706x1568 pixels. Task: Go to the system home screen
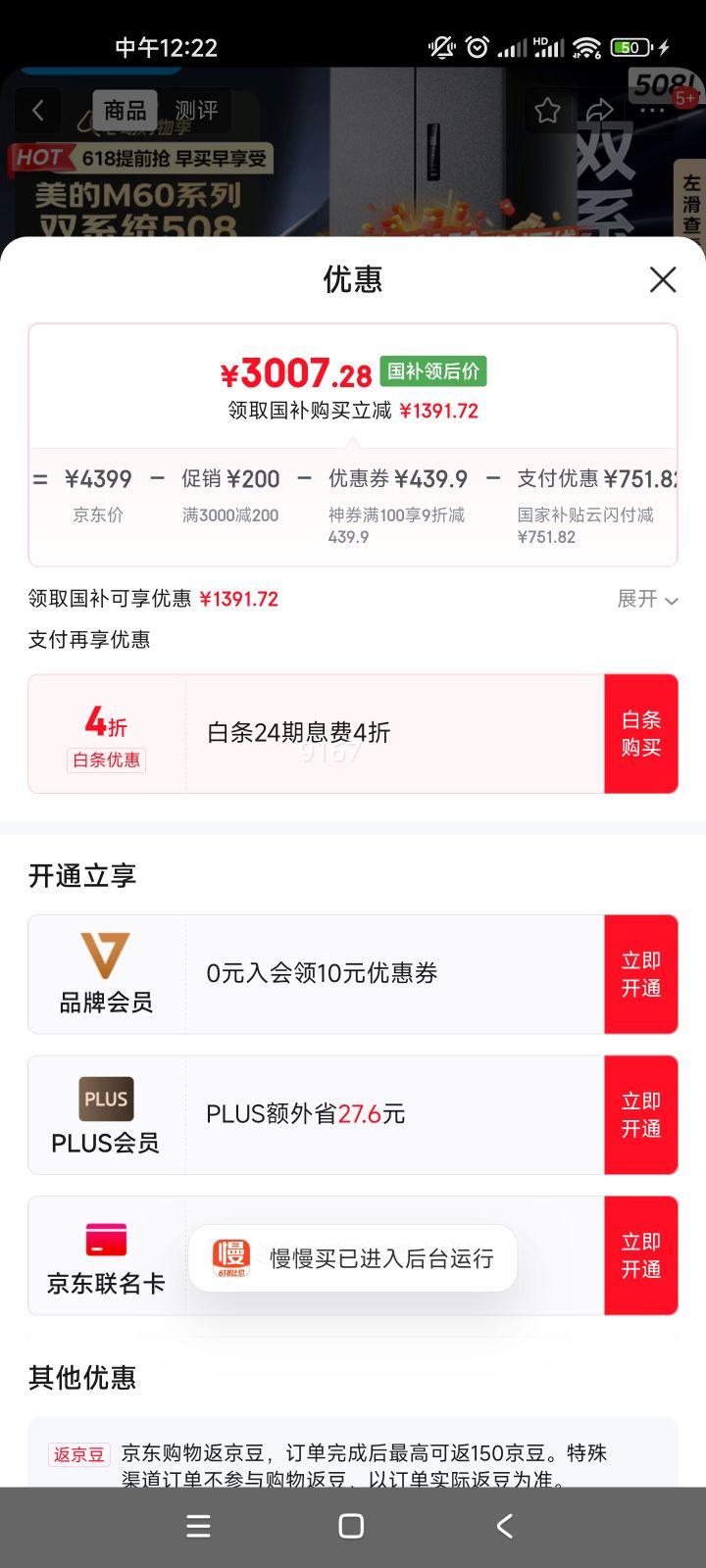tap(351, 1526)
